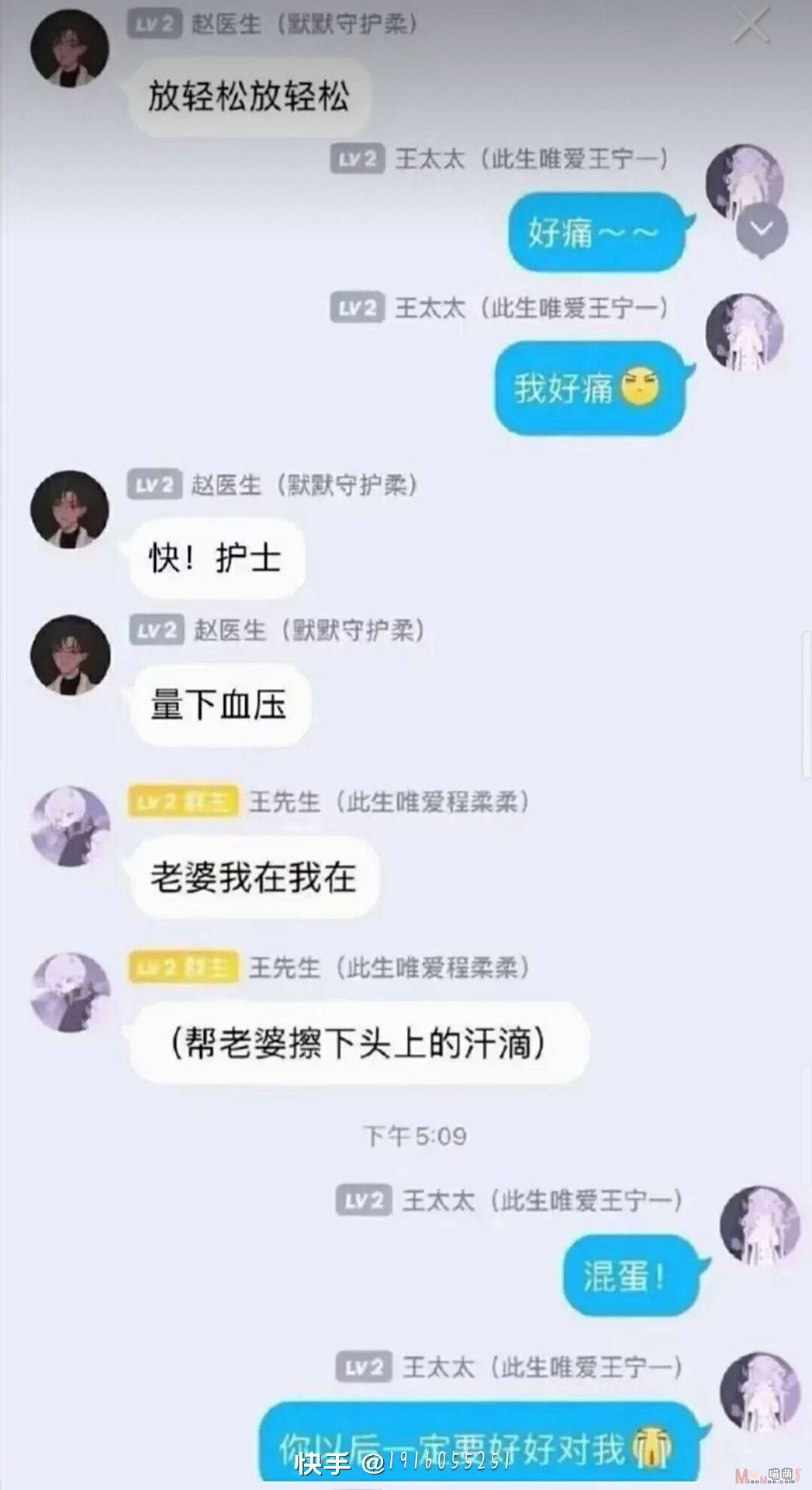This screenshot has width=812, height=1490.
Task: Open 王太太's avatar beside 我好痛 message
Action: tap(744, 333)
